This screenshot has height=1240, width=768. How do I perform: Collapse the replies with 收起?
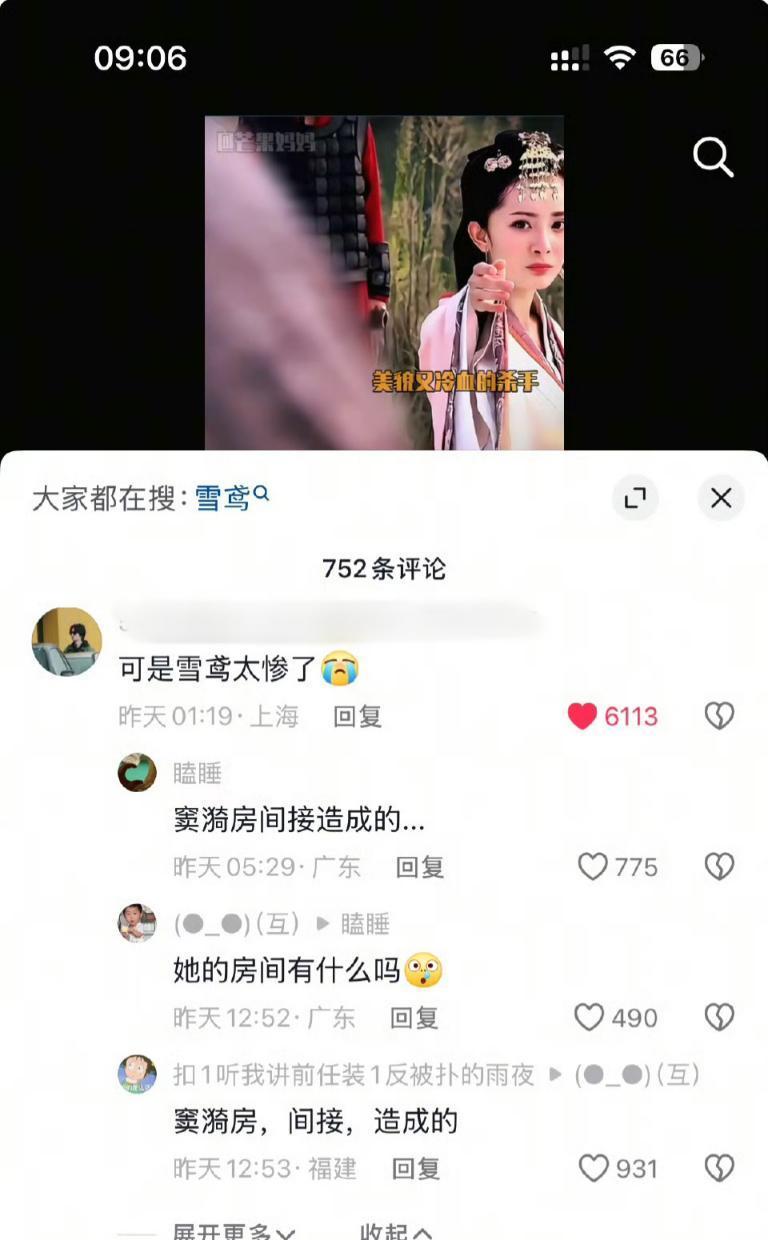[x=395, y=1231]
